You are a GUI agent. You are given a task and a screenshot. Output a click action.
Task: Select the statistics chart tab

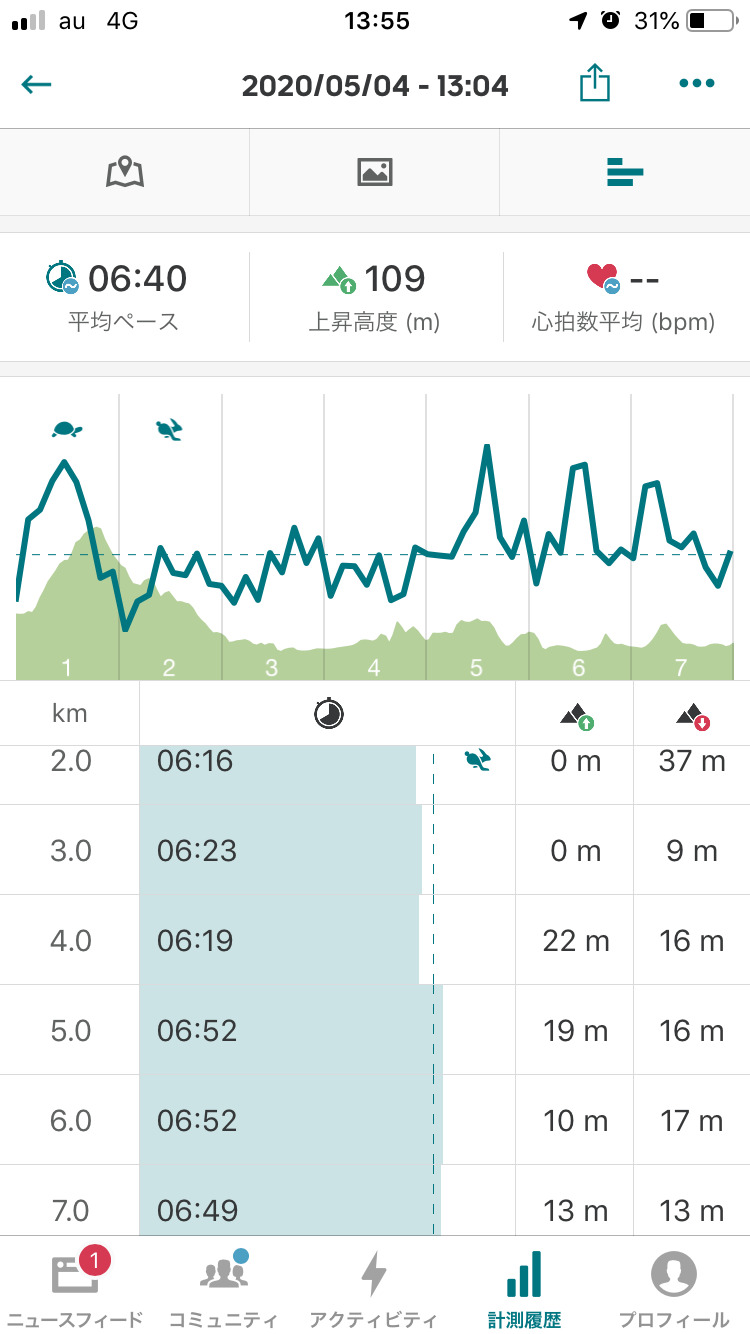(625, 172)
